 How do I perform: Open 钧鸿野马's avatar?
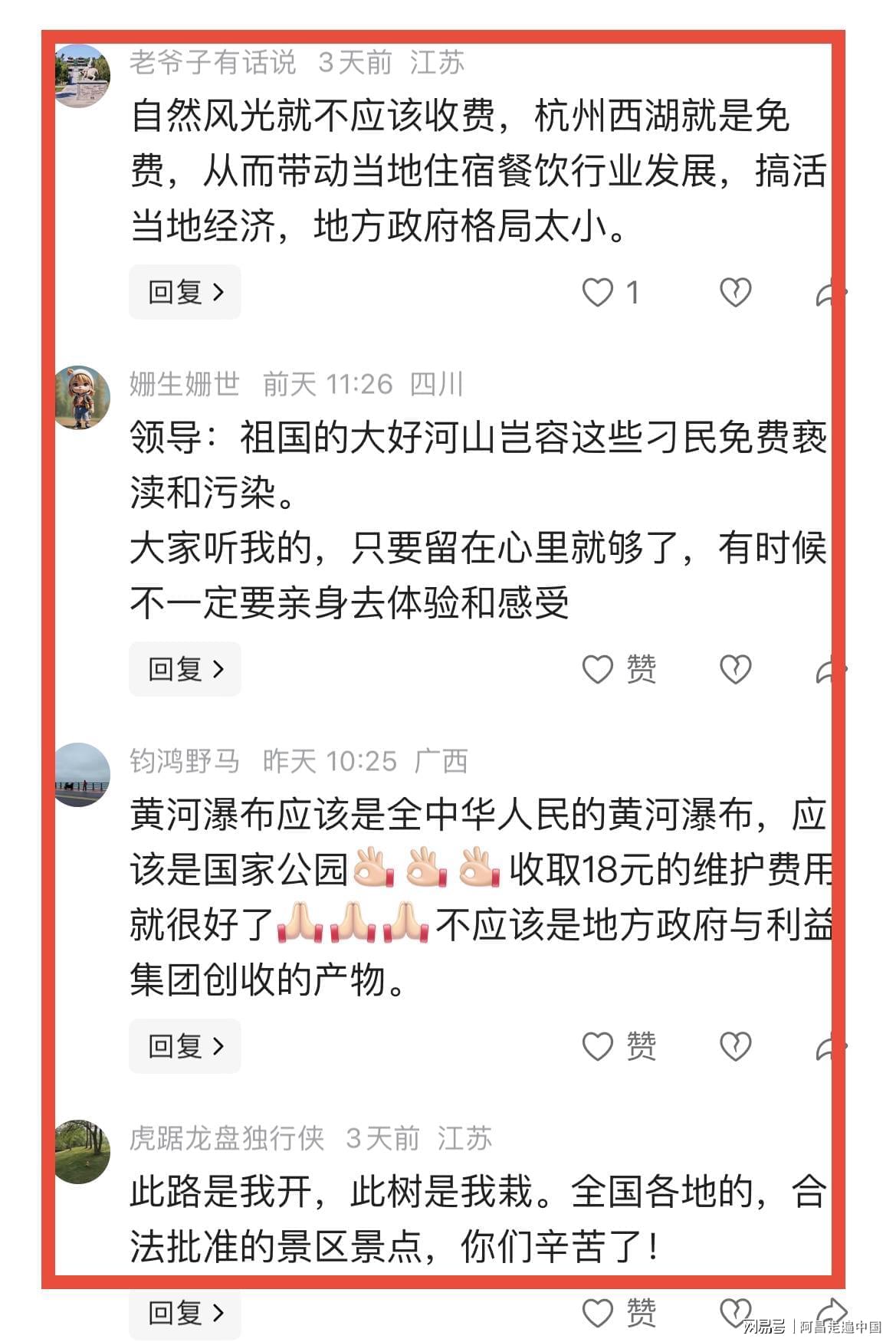pos(83,774)
